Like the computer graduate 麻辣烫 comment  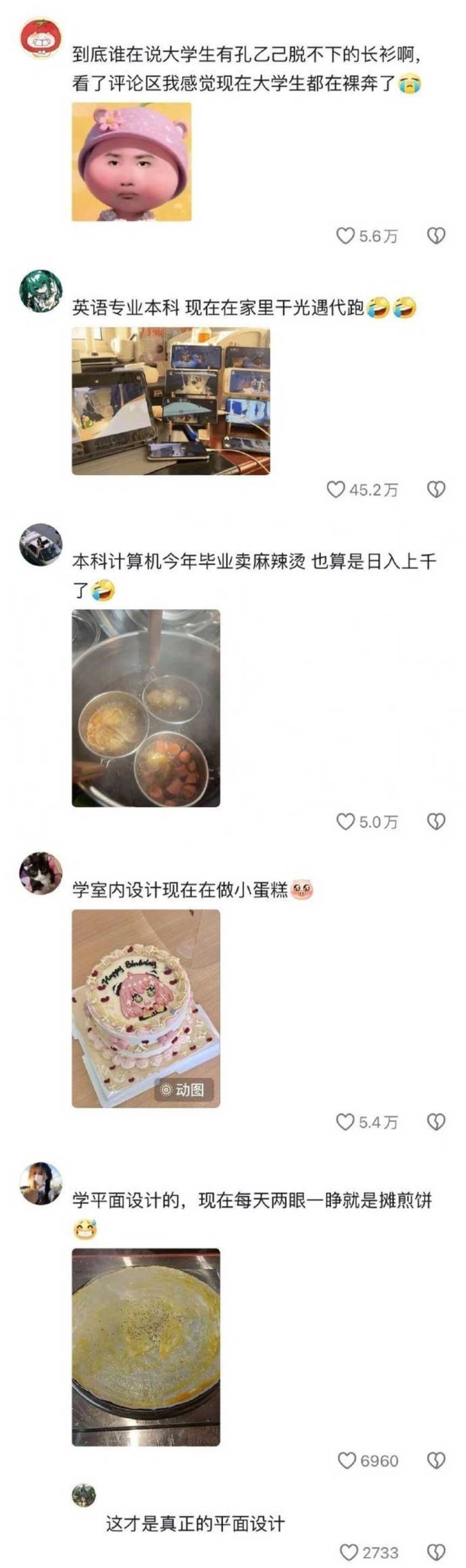pyautogui.click(x=346, y=821)
